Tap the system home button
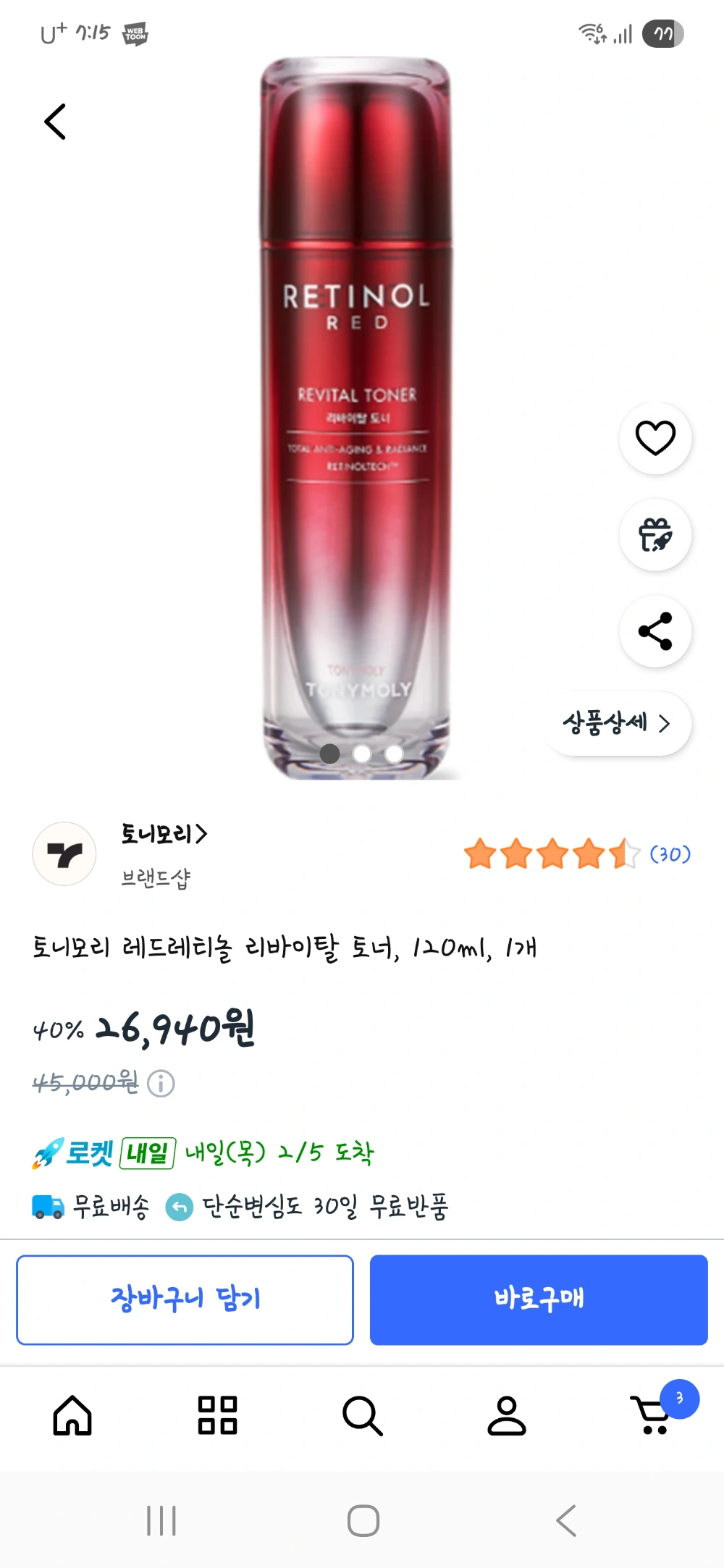Image resolution: width=724 pixels, height=1568 pixels. coord(363,1520)
